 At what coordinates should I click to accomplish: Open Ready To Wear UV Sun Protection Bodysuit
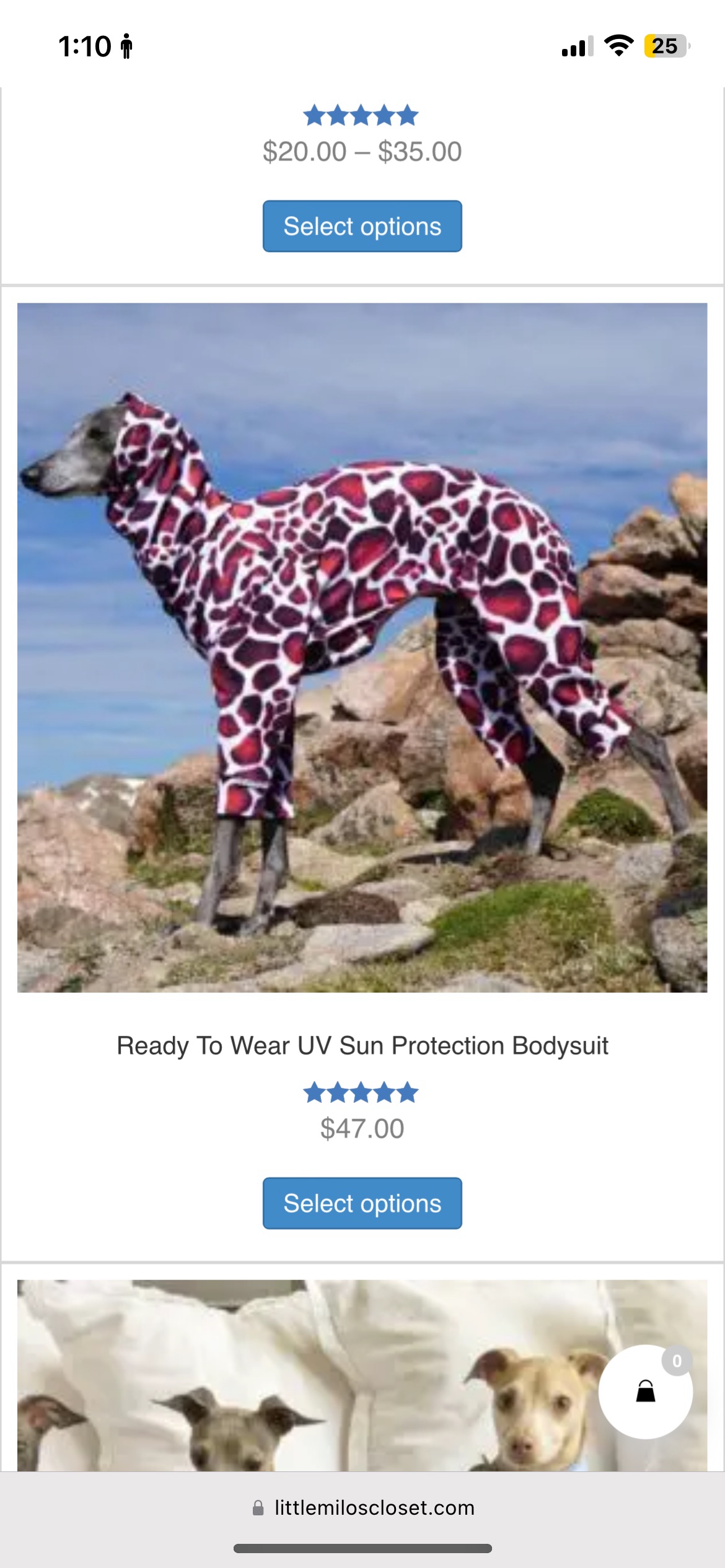[x=362, y=1045]
